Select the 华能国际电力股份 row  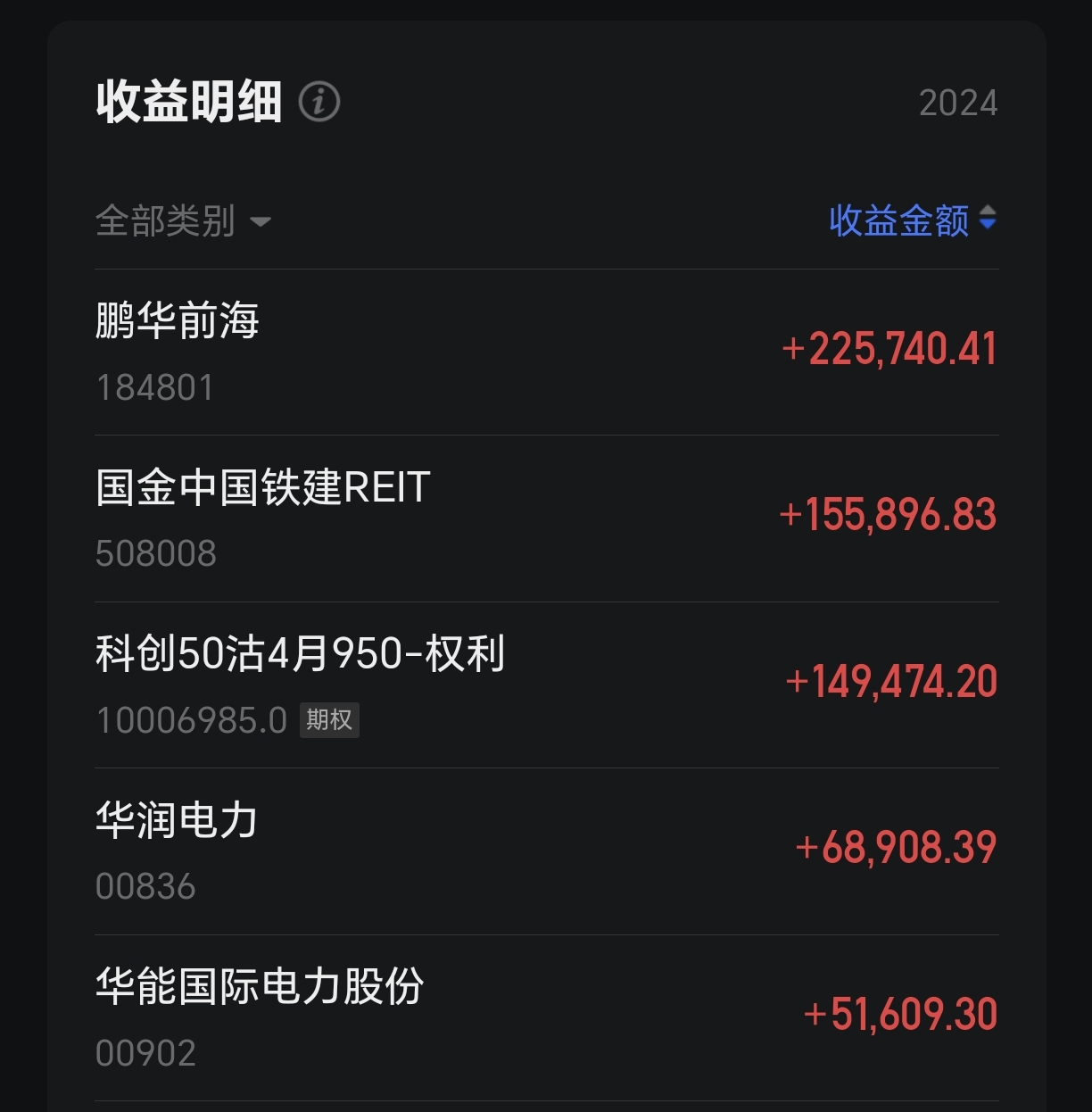click(546, 1017)
